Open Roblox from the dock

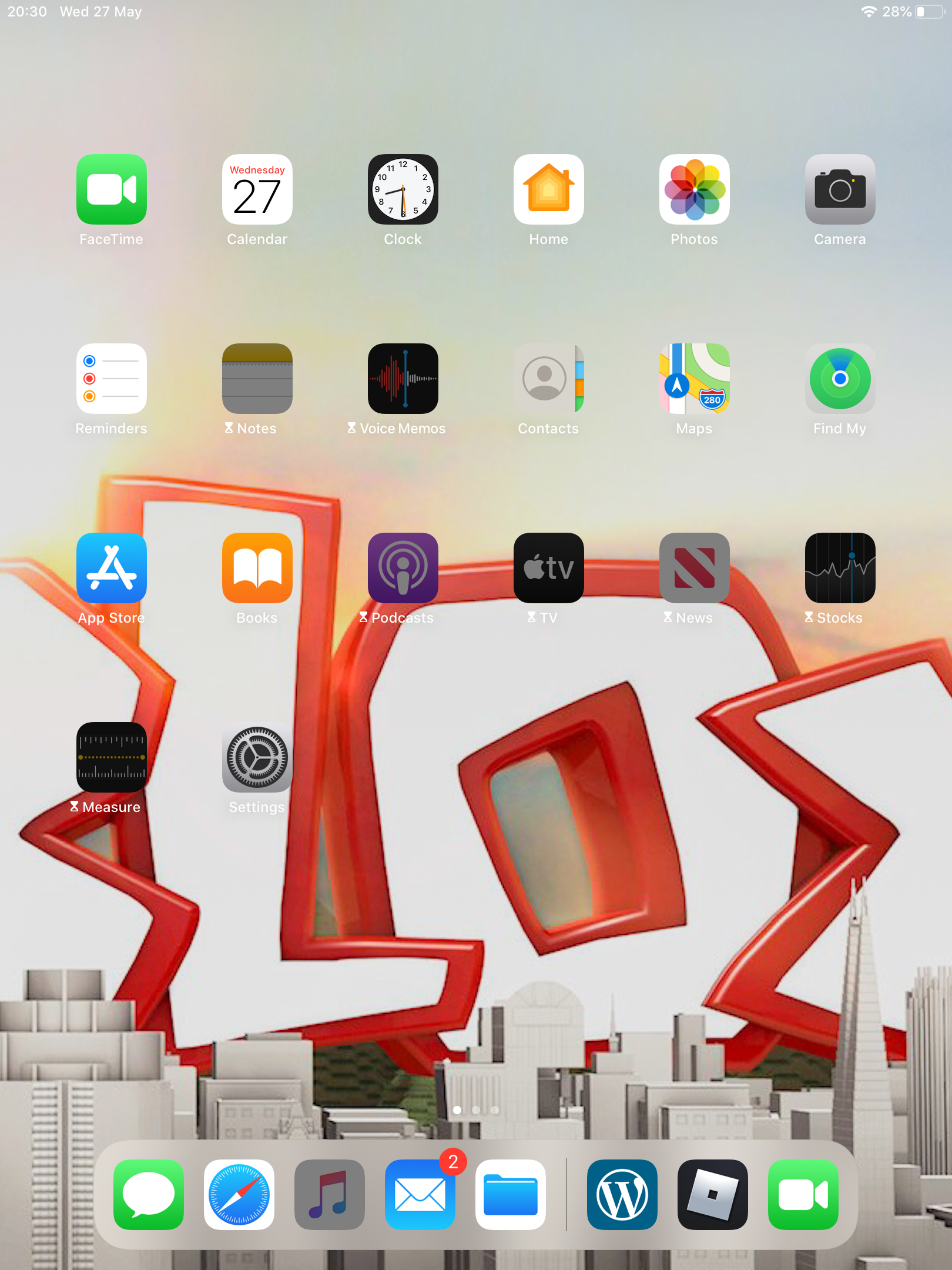(x=713, y=1195)
